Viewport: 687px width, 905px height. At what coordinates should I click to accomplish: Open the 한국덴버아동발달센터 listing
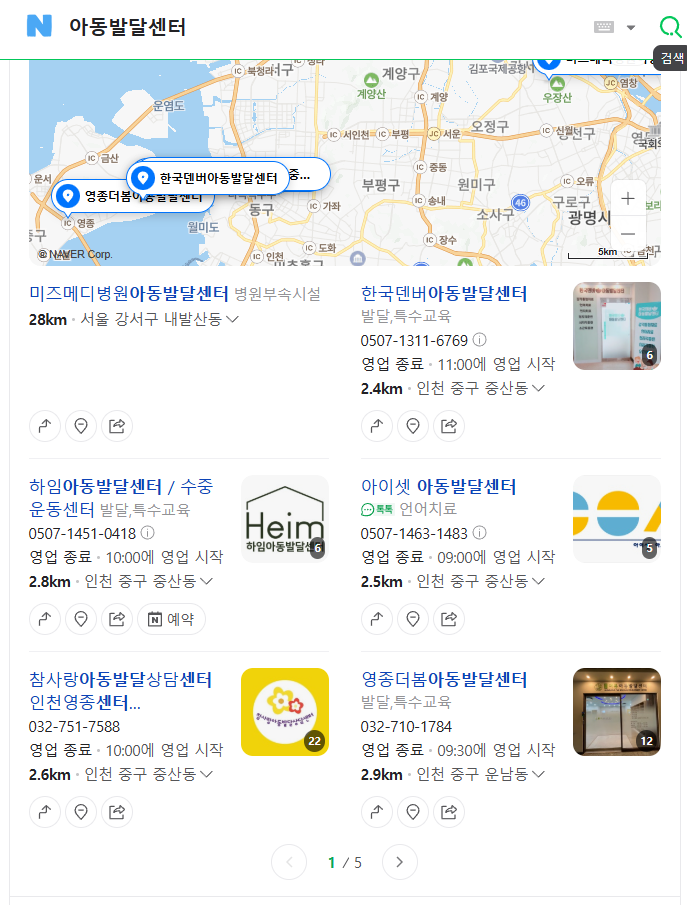point(443,294)
